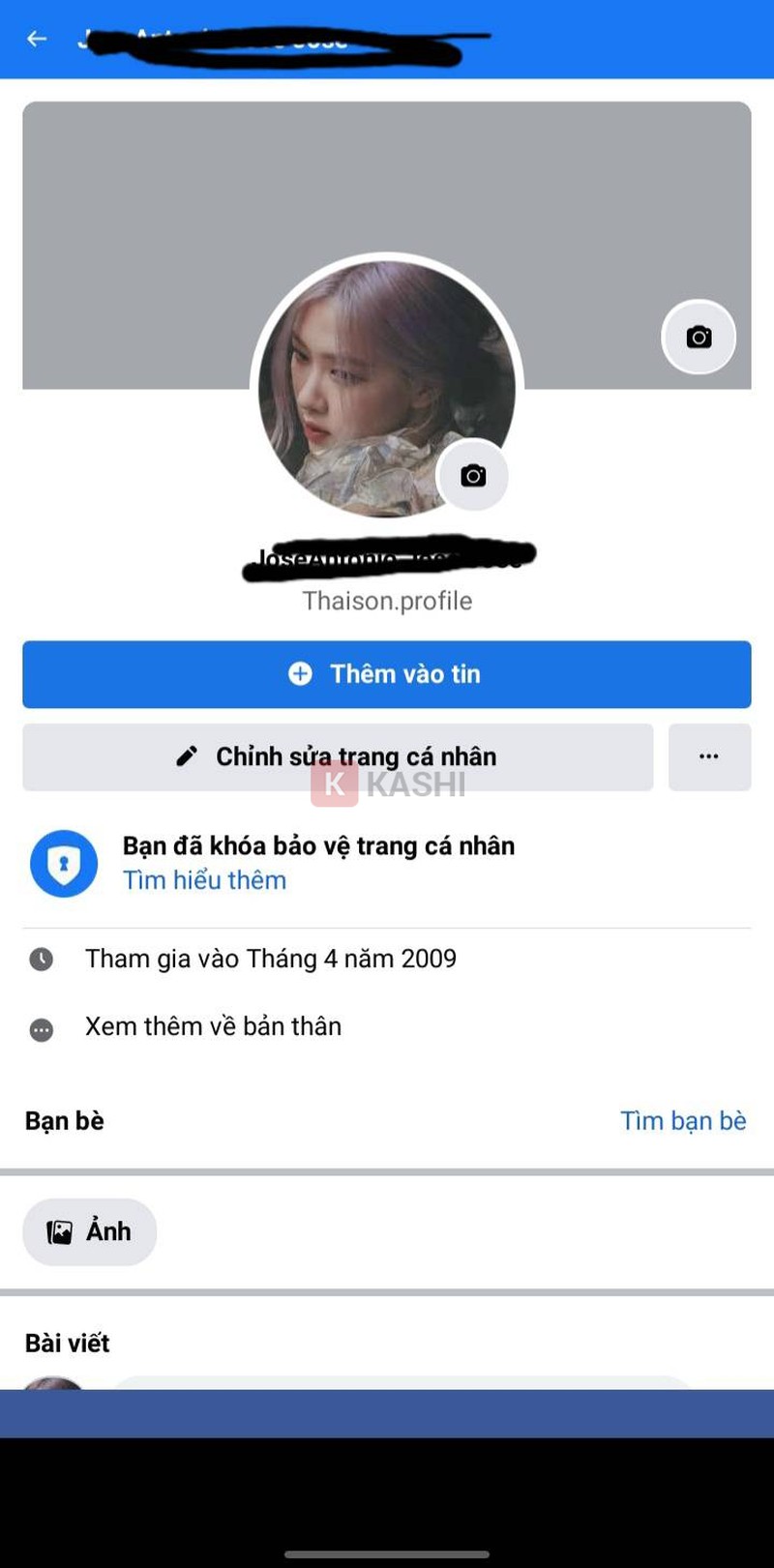The width and height of the screenshot is (774, 1568).
Task: Click the camera icon on the profile picture
Action: (473, 474)
